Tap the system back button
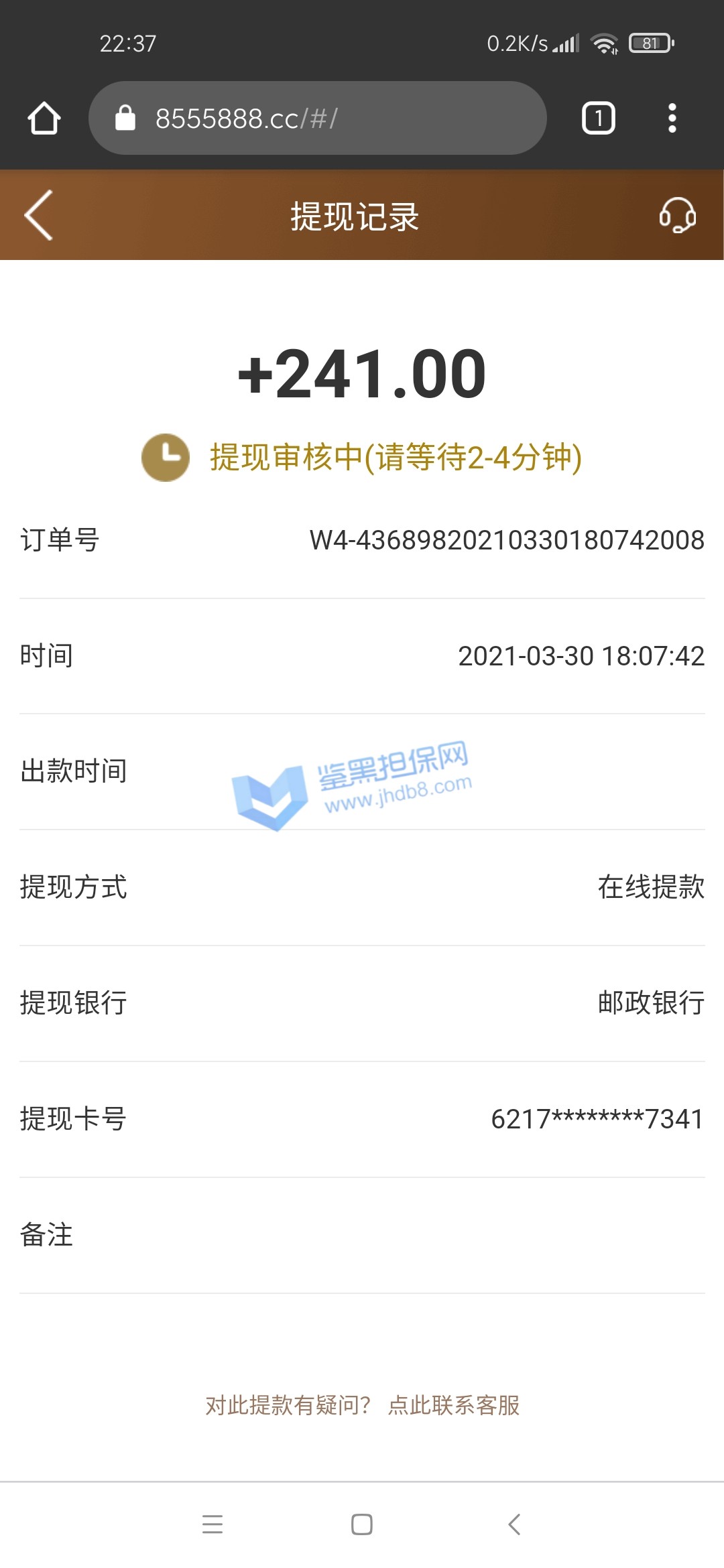The height and width of the screenshot is (1568, 724). [x=514, y=1524]
